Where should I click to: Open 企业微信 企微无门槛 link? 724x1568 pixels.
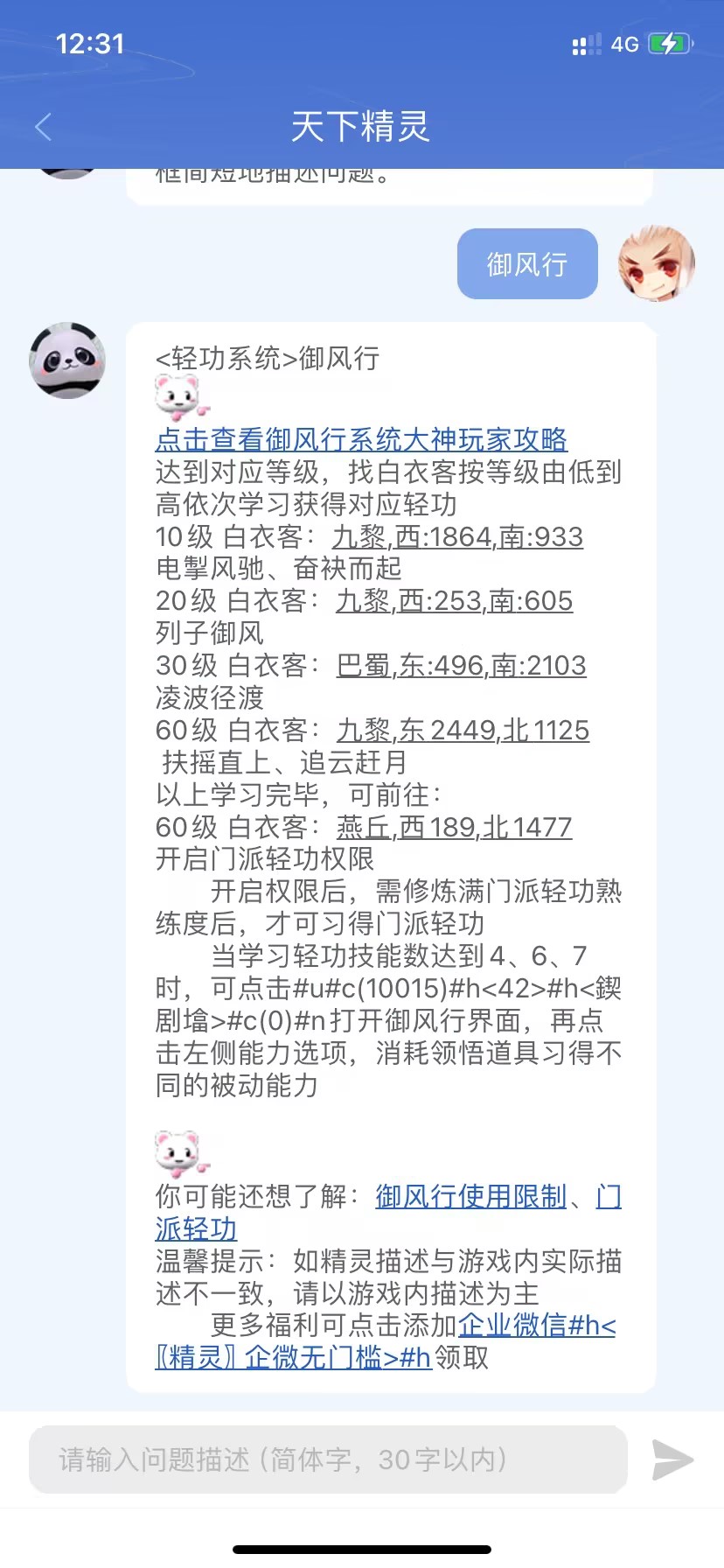(294, 1357)
